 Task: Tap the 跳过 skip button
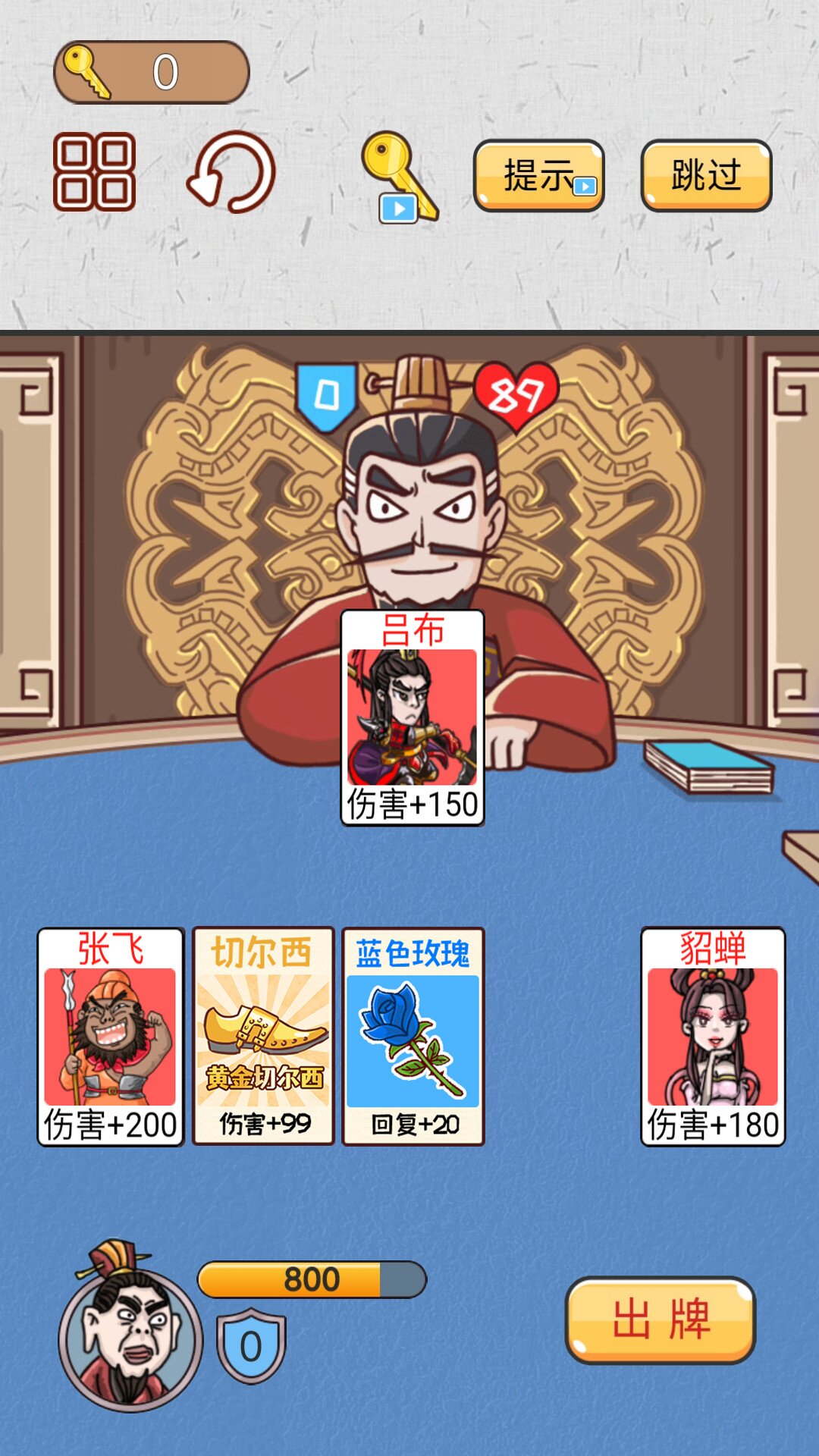coord(704,175)
